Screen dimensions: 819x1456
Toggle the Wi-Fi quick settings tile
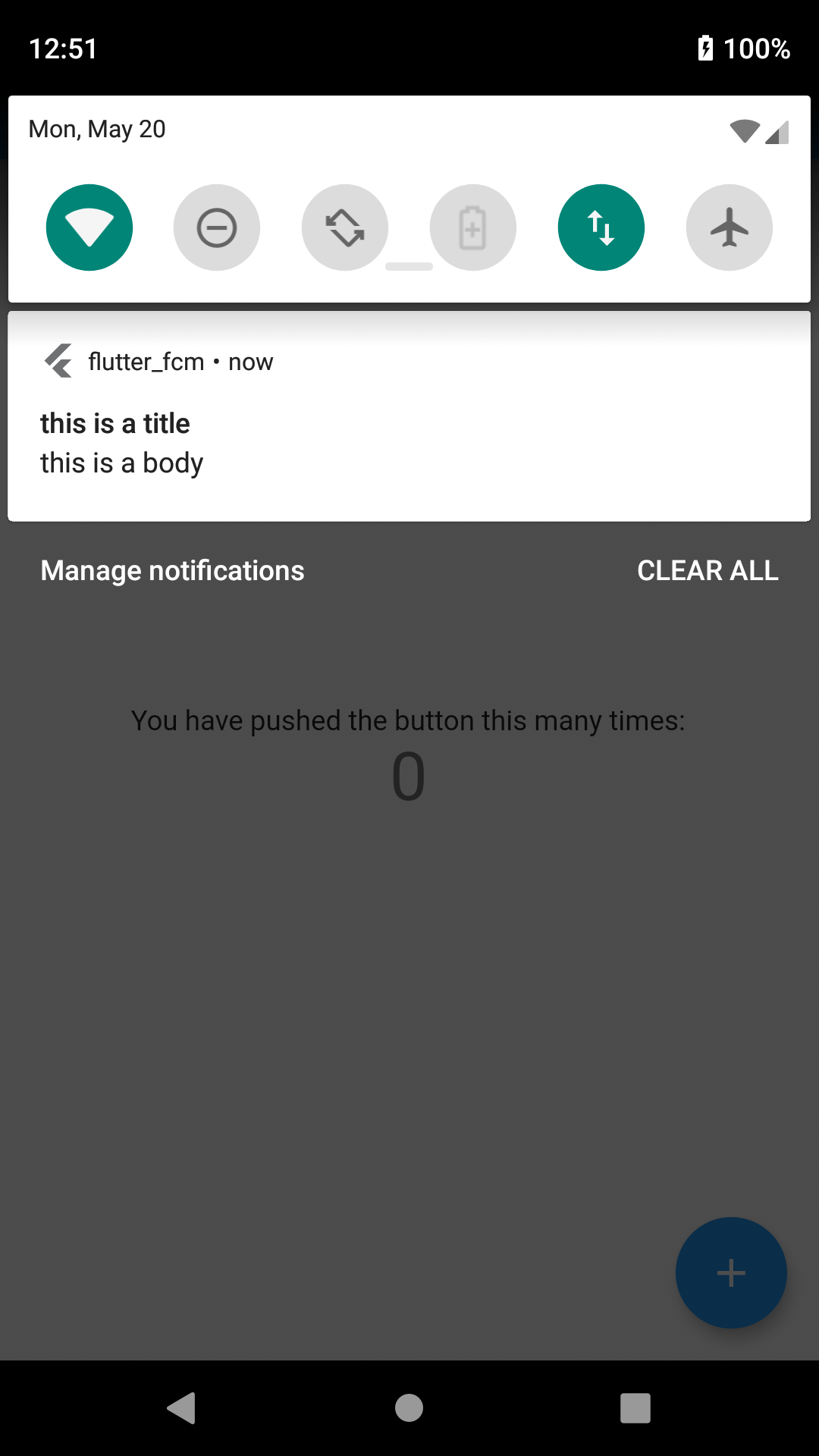[89, 227]
